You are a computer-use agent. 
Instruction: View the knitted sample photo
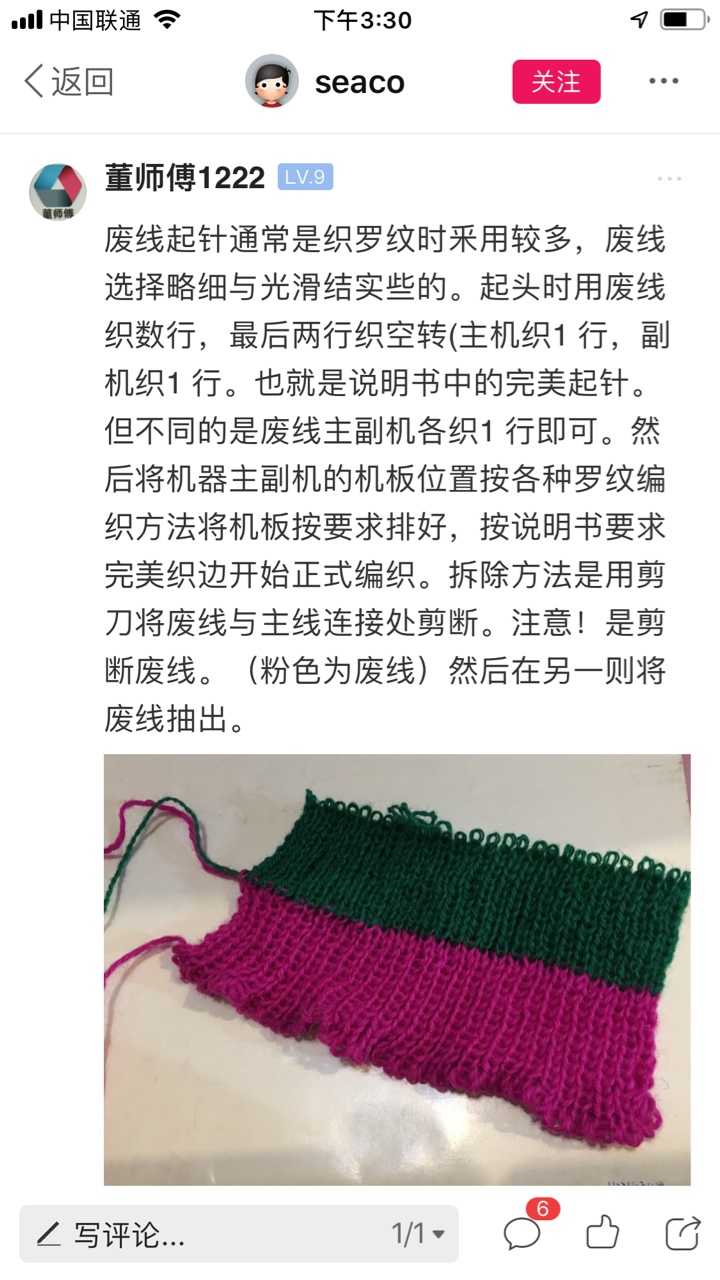397,970
